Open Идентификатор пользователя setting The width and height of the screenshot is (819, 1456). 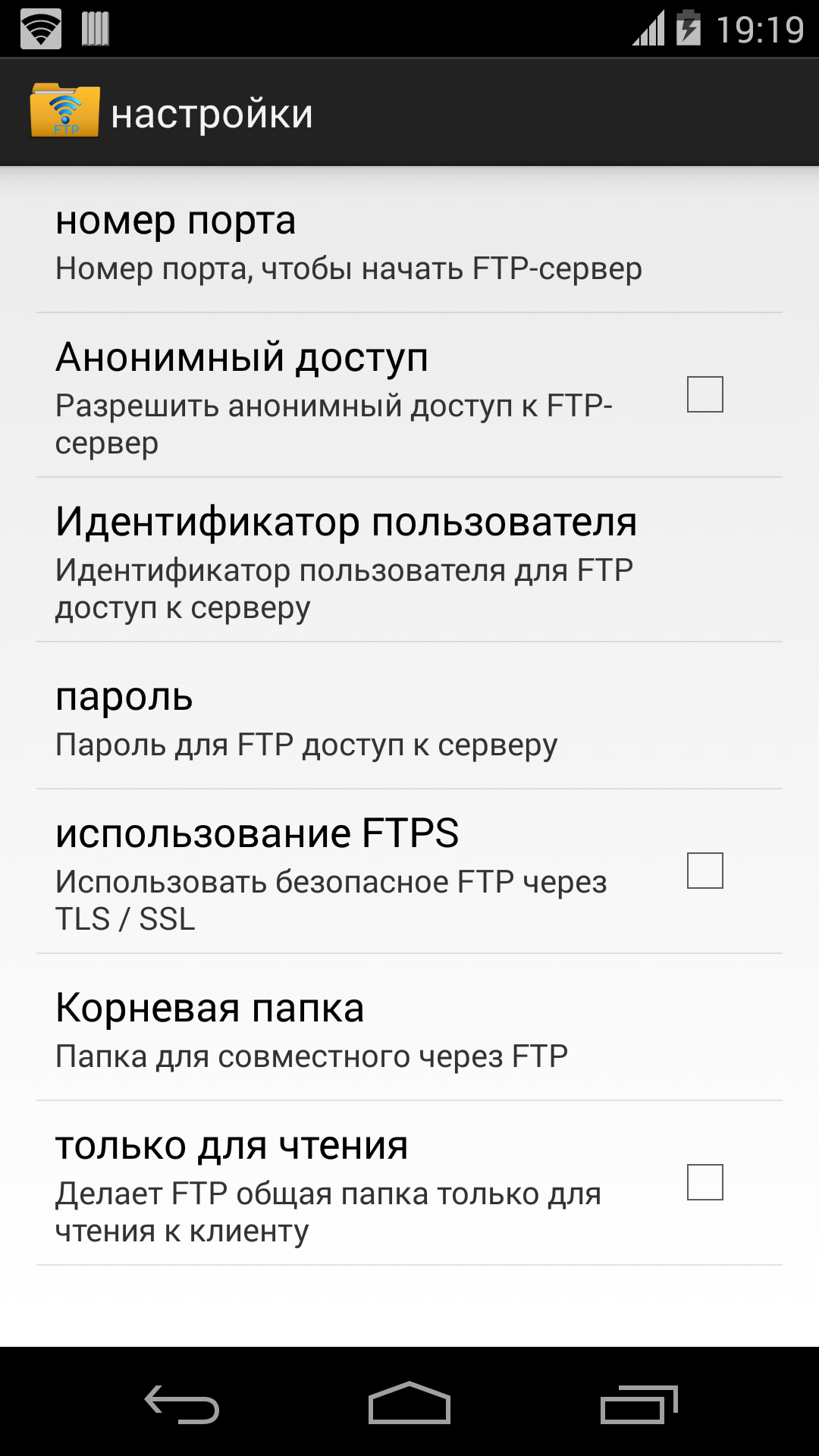coord(409,560)
